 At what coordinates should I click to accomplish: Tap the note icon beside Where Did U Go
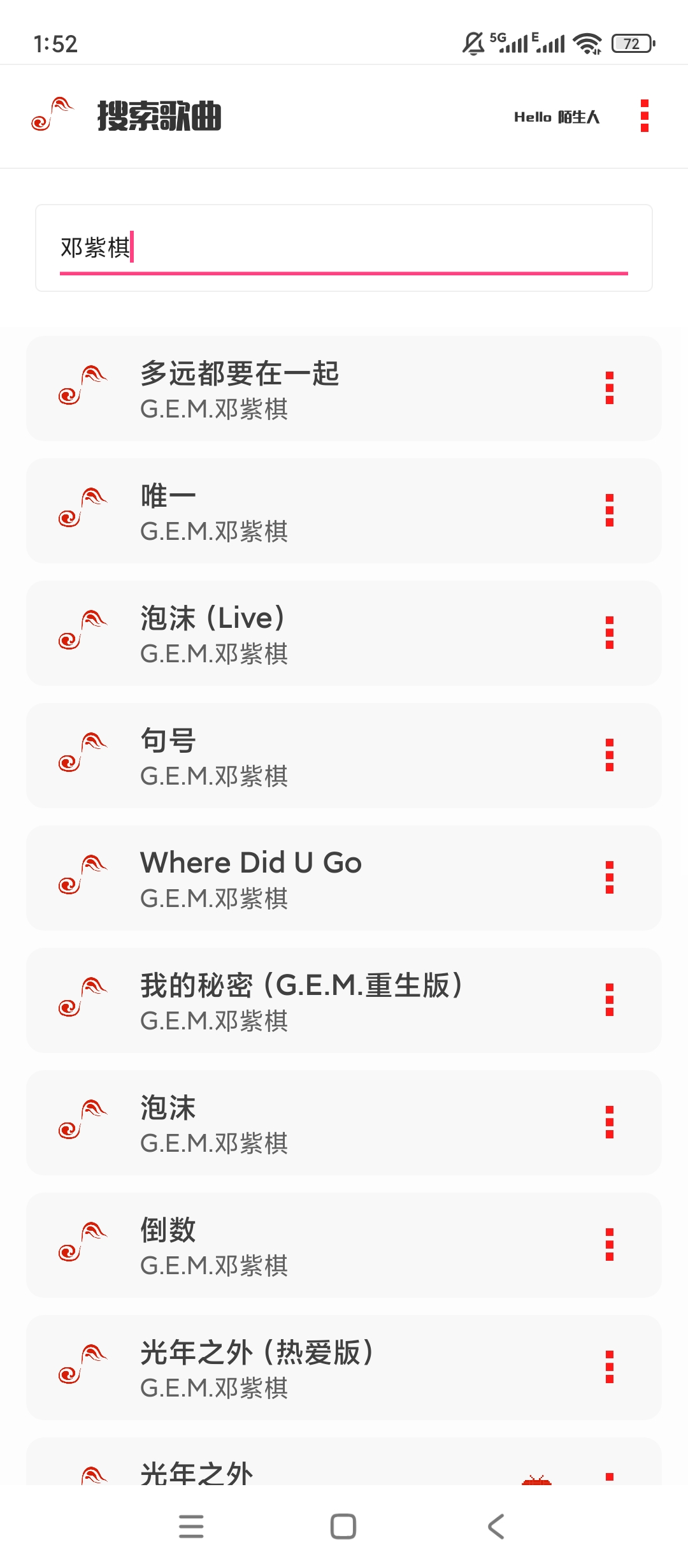click(x=83, y=877)
